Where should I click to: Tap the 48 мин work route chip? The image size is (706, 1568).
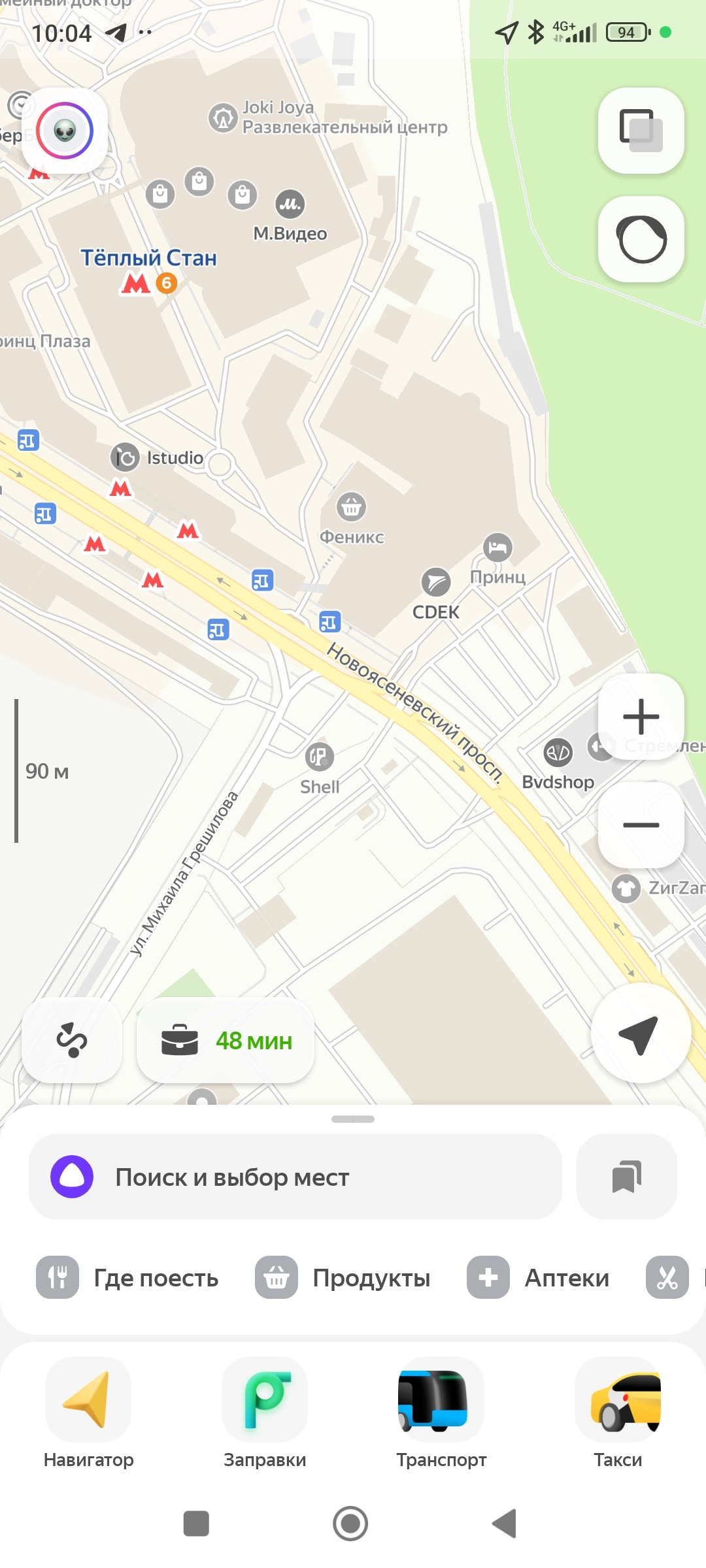pyautogui.click(x=226, y=1040)
